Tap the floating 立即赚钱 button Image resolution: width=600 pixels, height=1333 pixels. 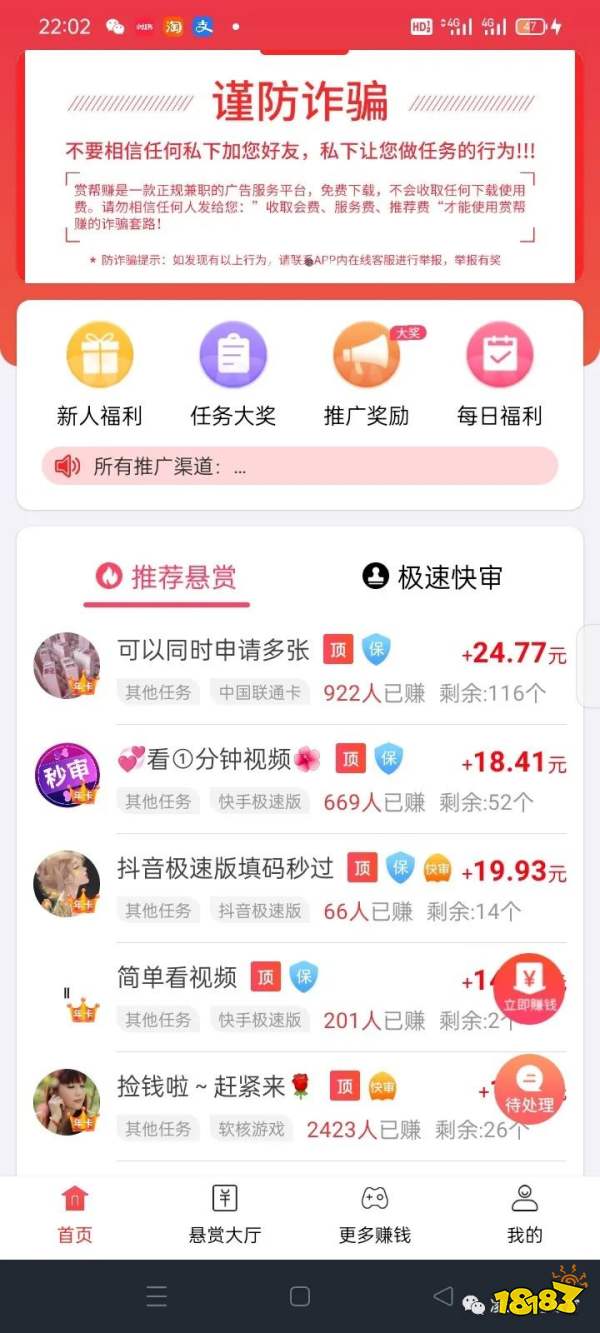tap(530, 987)
